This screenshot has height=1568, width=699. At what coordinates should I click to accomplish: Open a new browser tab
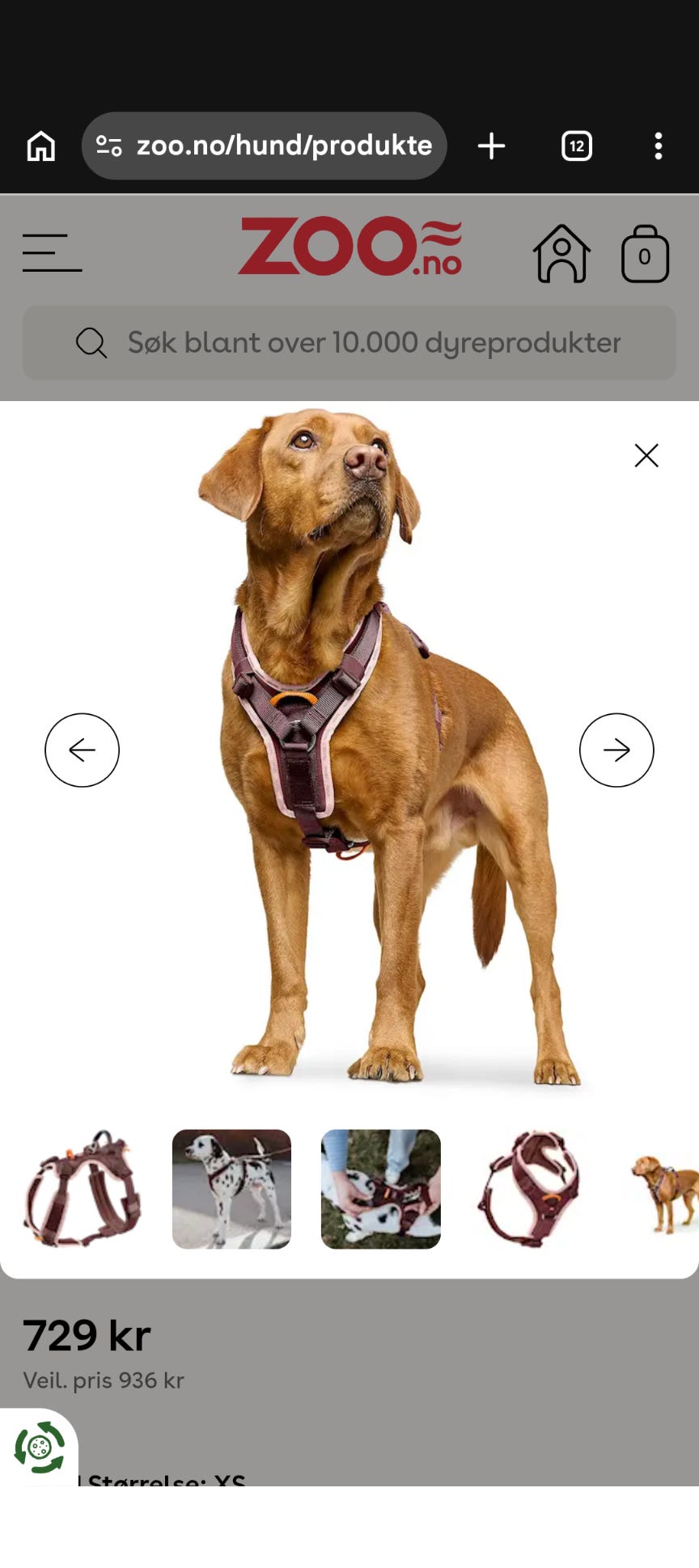point(491,146)
